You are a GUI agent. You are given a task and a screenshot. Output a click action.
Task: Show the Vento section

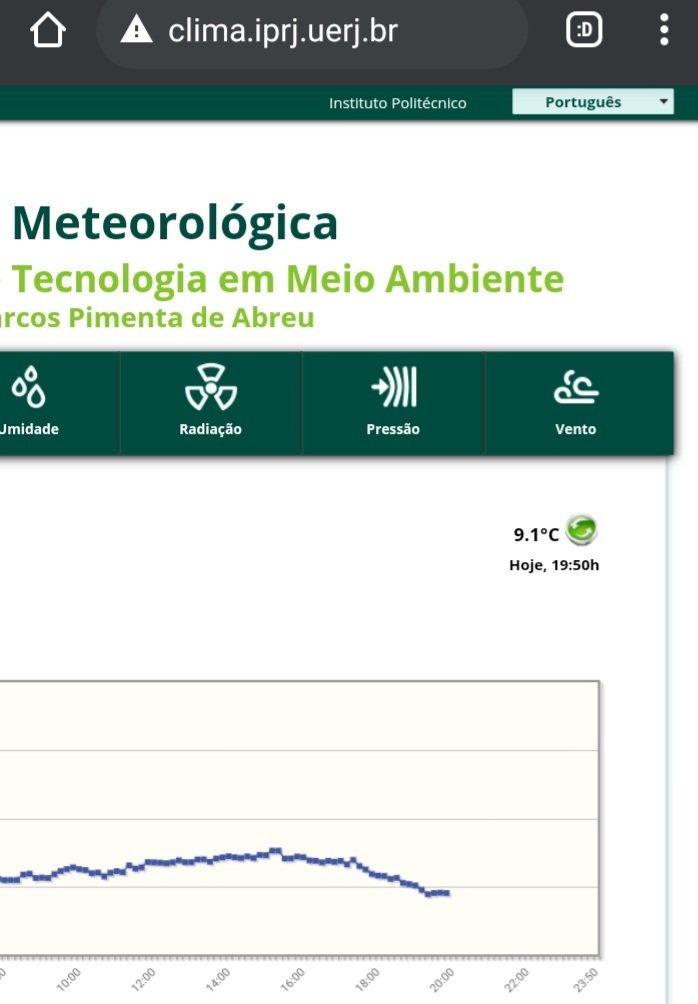[x=575, y=402]
